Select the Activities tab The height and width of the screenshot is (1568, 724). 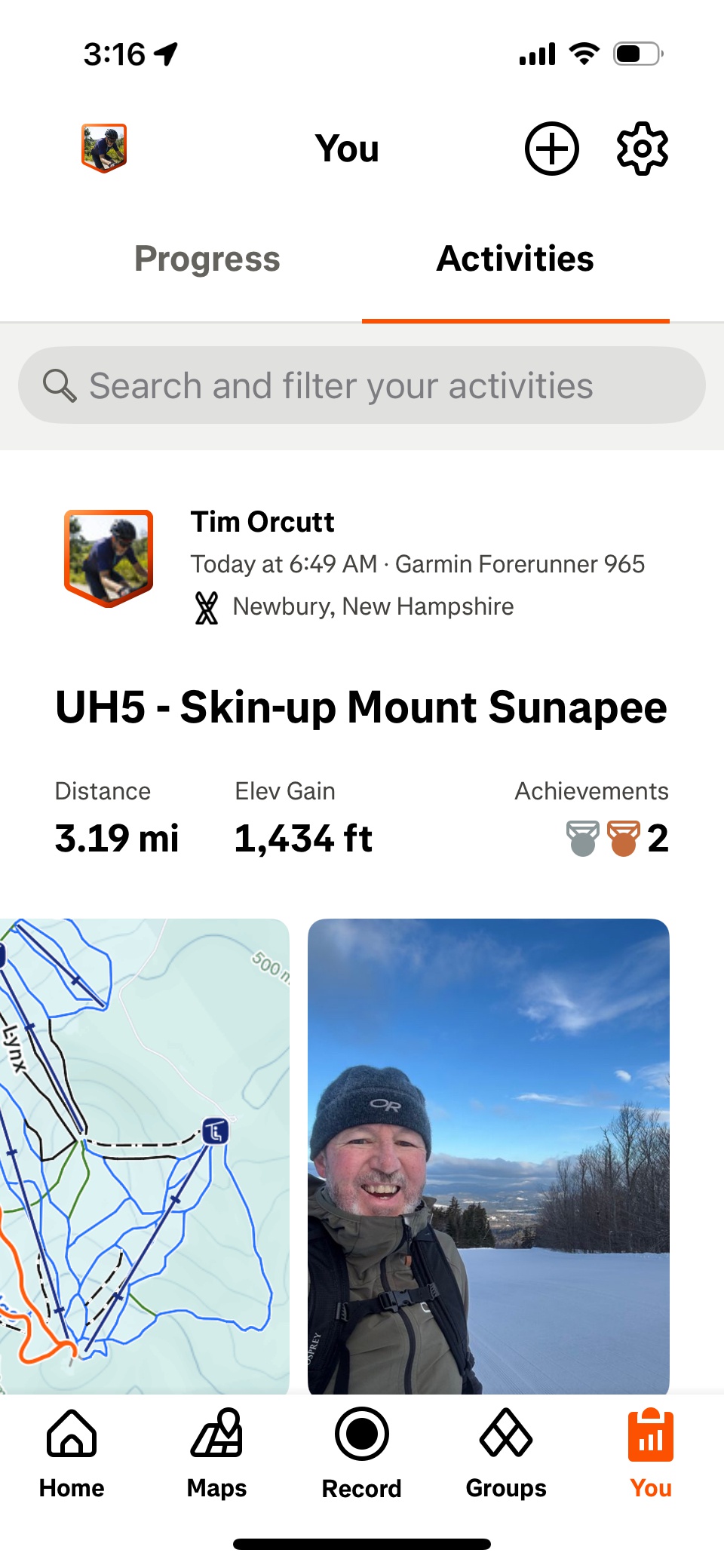point(515,259)
